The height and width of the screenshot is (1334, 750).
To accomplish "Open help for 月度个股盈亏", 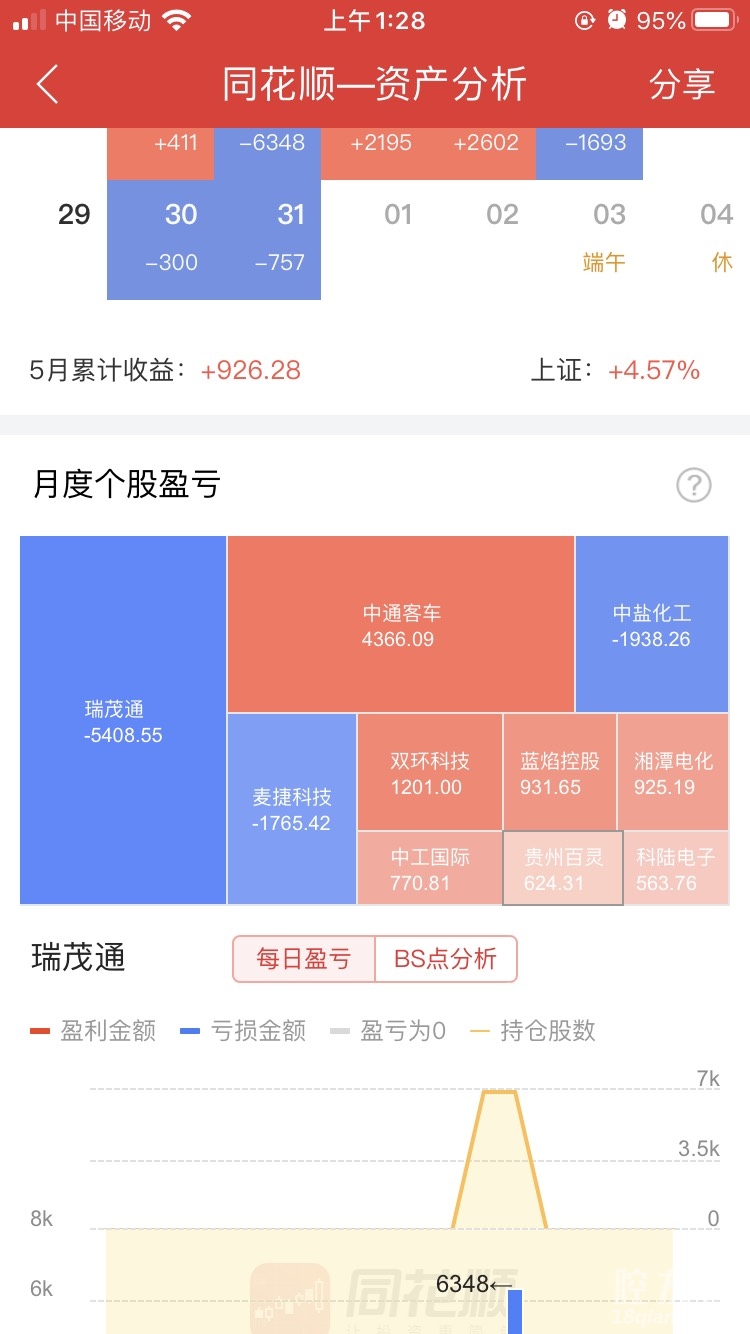I will point(693,486).
